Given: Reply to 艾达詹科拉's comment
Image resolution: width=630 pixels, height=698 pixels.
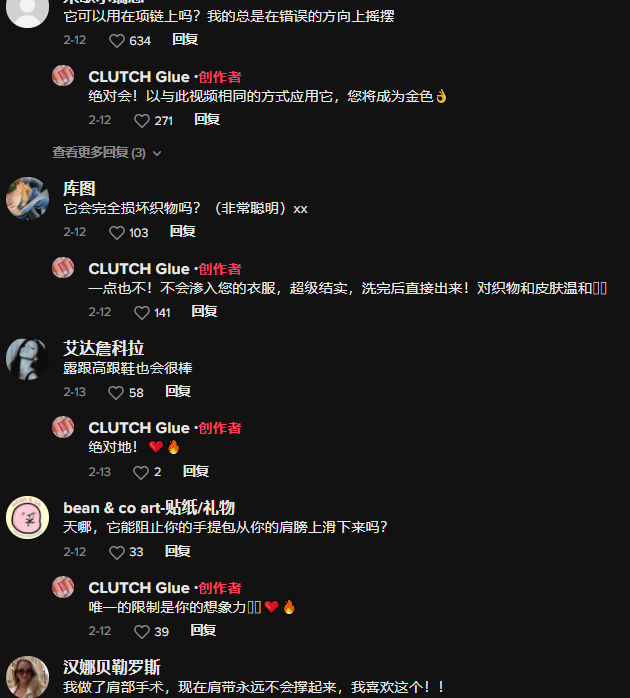Looking at the screenshot, I should tap(178, 391).
